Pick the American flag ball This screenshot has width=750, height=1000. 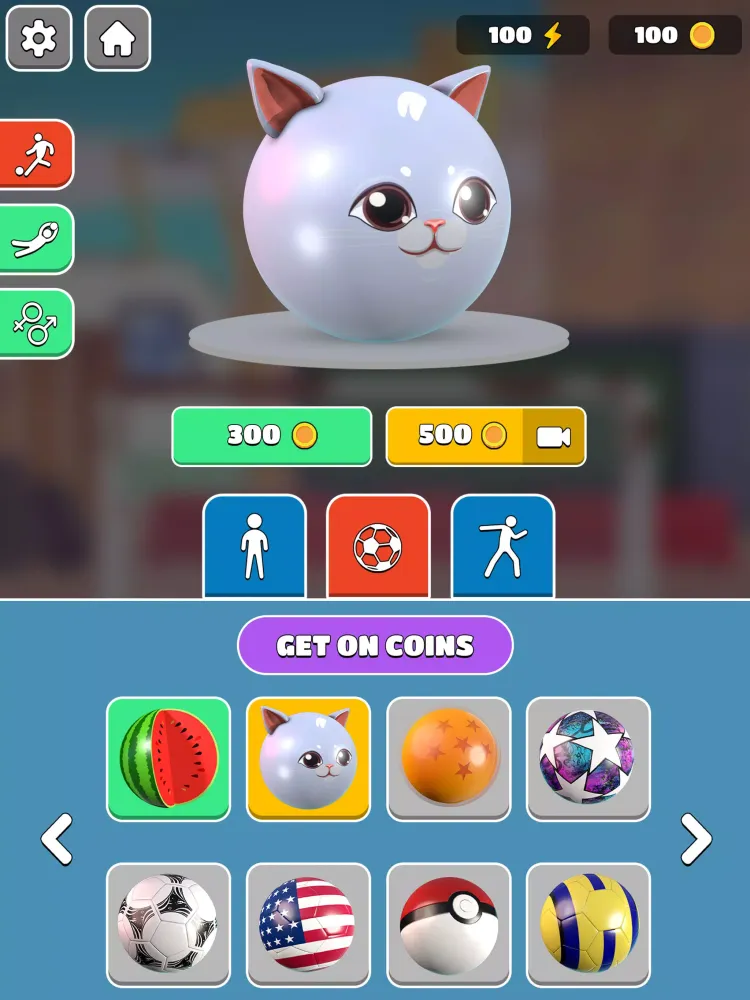(308, 923)
